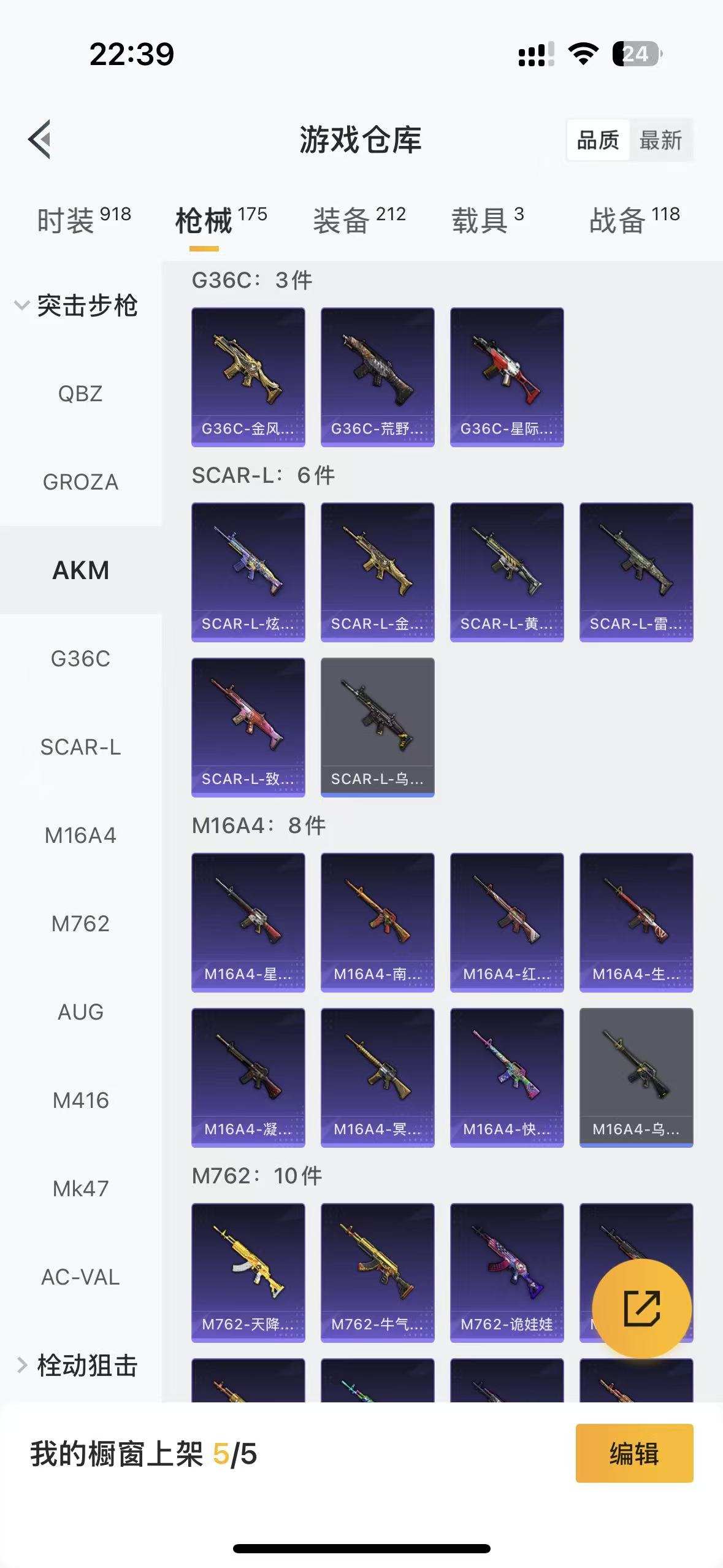Sort items by 最新

coord(660,140)
